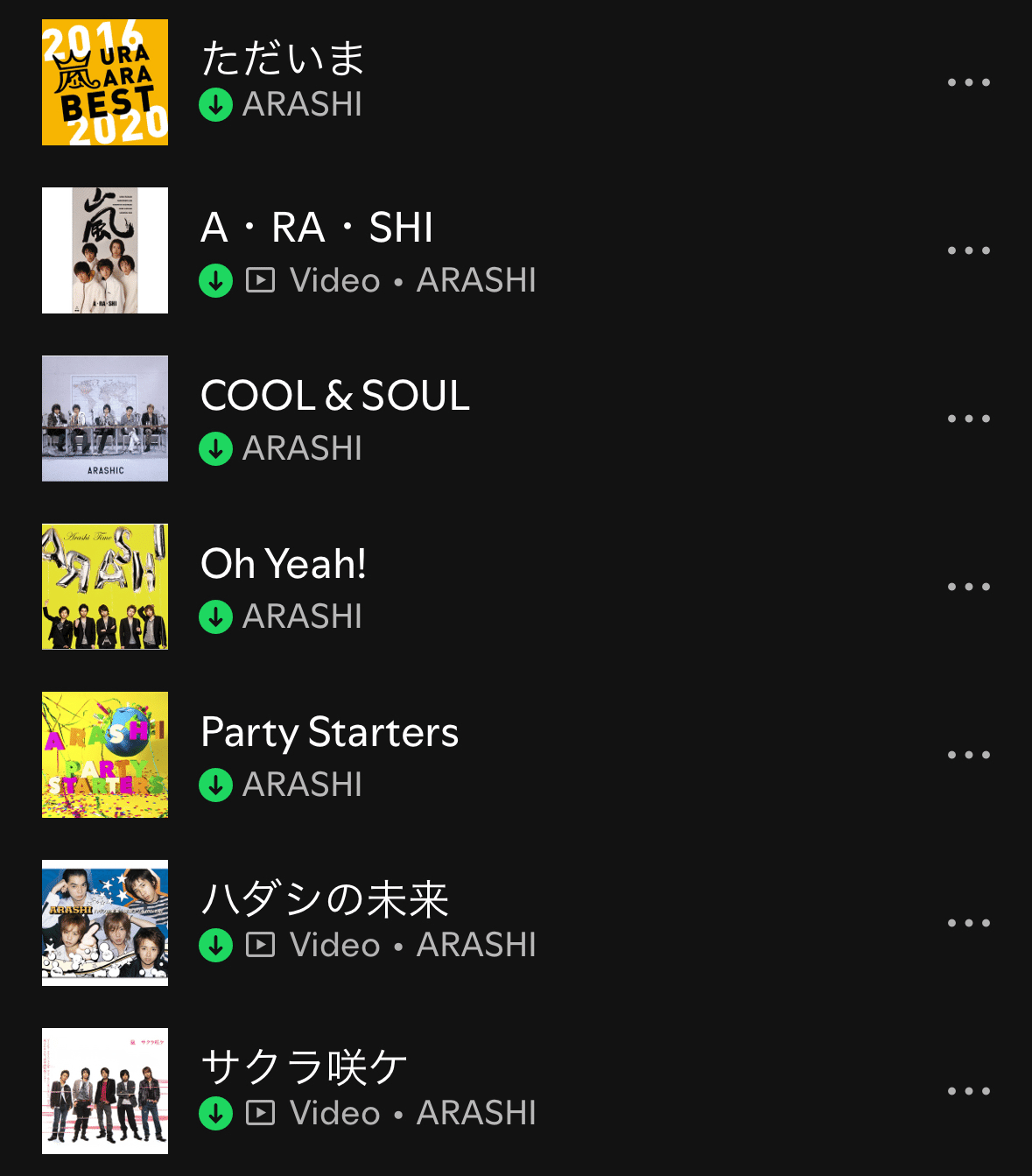Open the three-dot menu for COOL & SOUL

pyautogui.click(x=969, y=418)
